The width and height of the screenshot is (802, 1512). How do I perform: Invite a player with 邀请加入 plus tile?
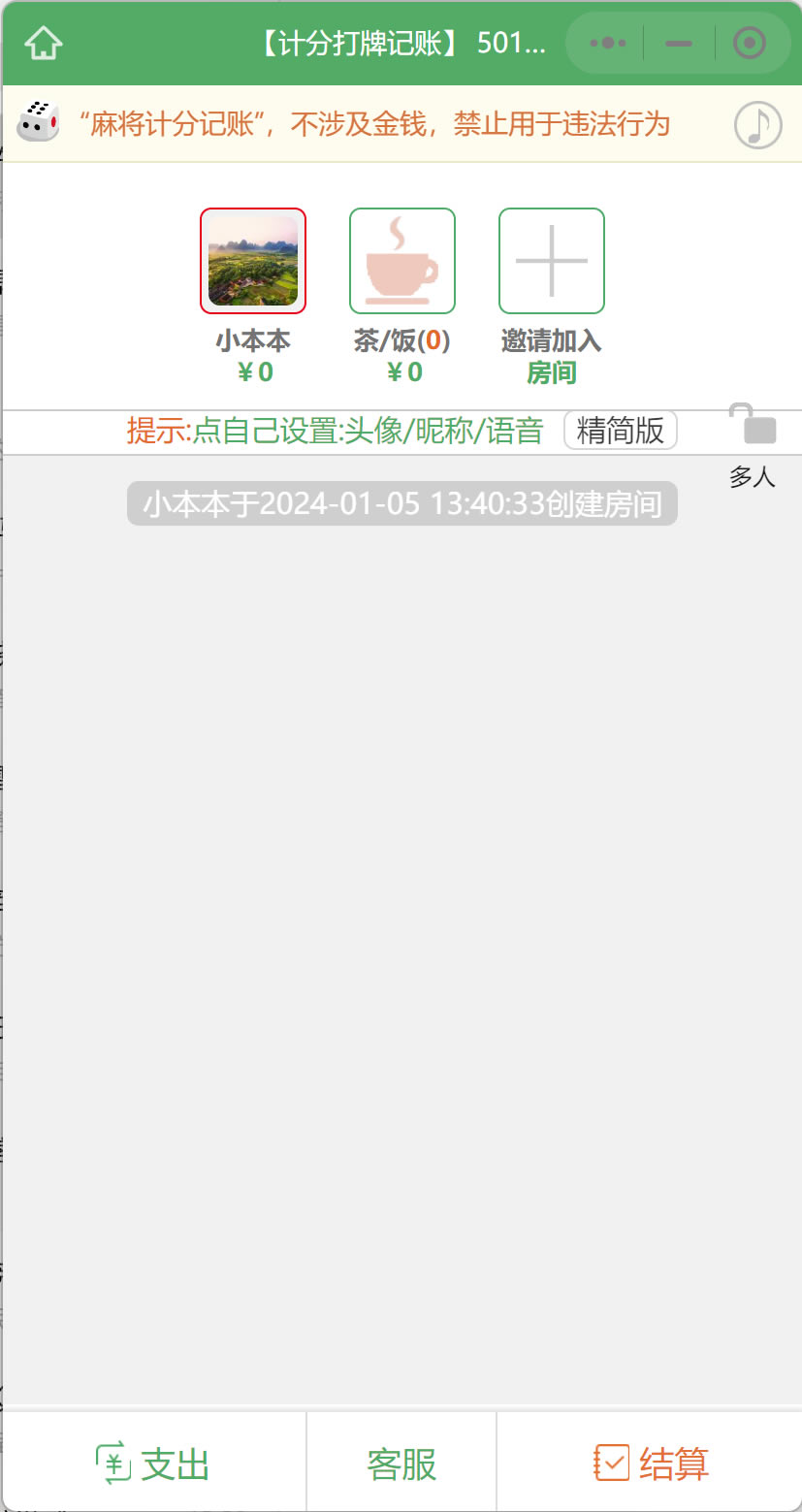coord(552,261)
